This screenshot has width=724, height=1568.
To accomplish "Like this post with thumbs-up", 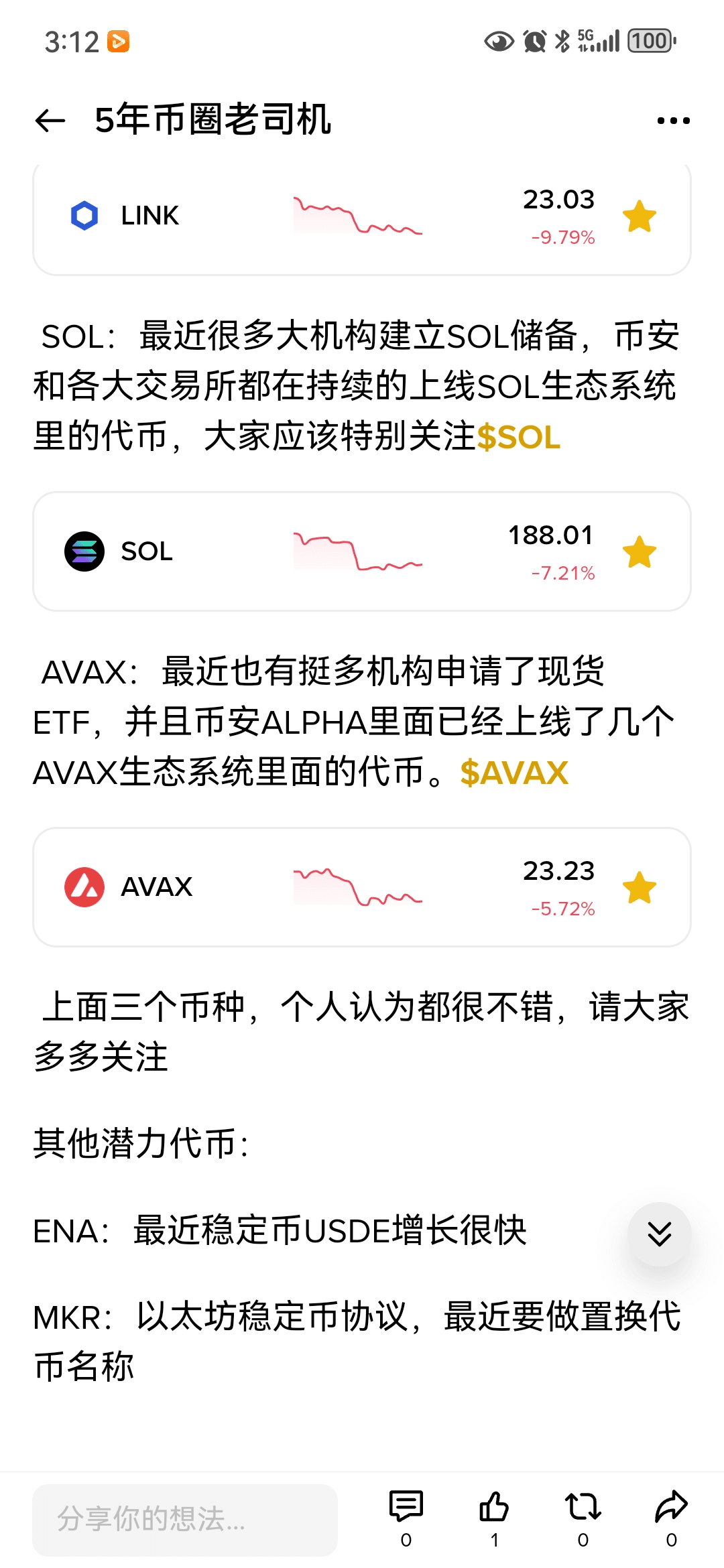I will (495, 1518).
